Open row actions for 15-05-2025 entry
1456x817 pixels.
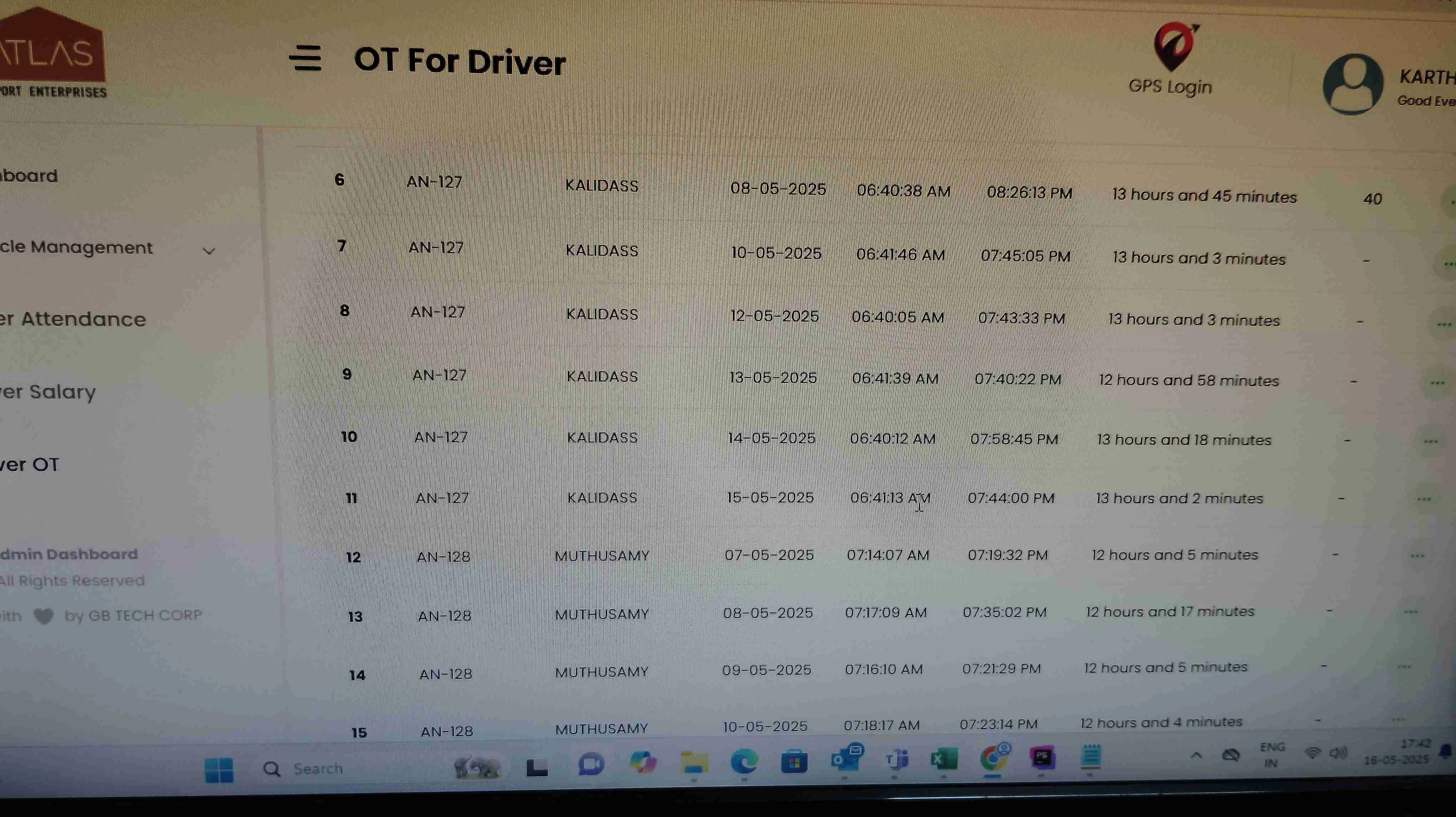click(1423, 499)
